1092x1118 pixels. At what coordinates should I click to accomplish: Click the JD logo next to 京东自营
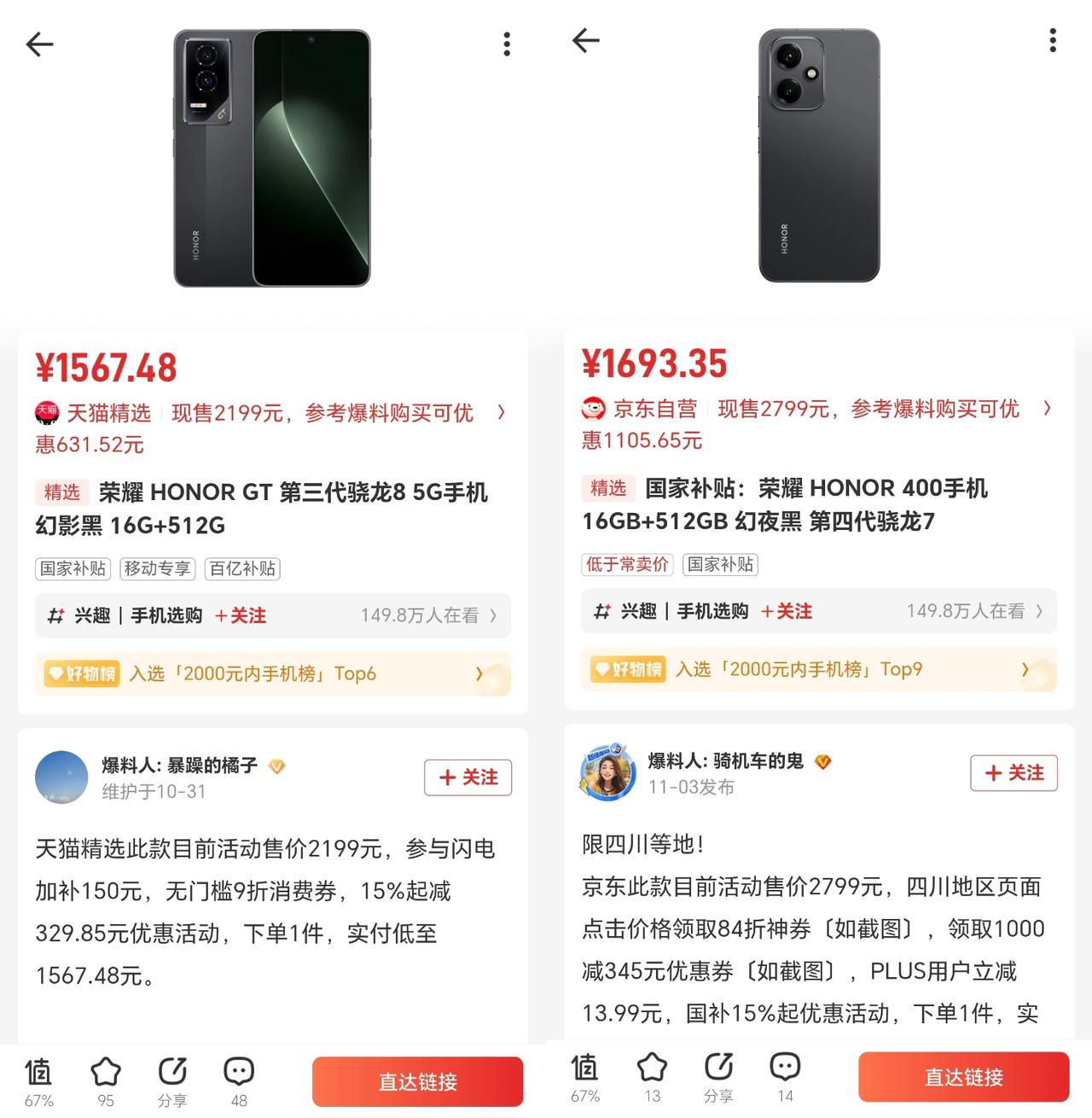592,410
